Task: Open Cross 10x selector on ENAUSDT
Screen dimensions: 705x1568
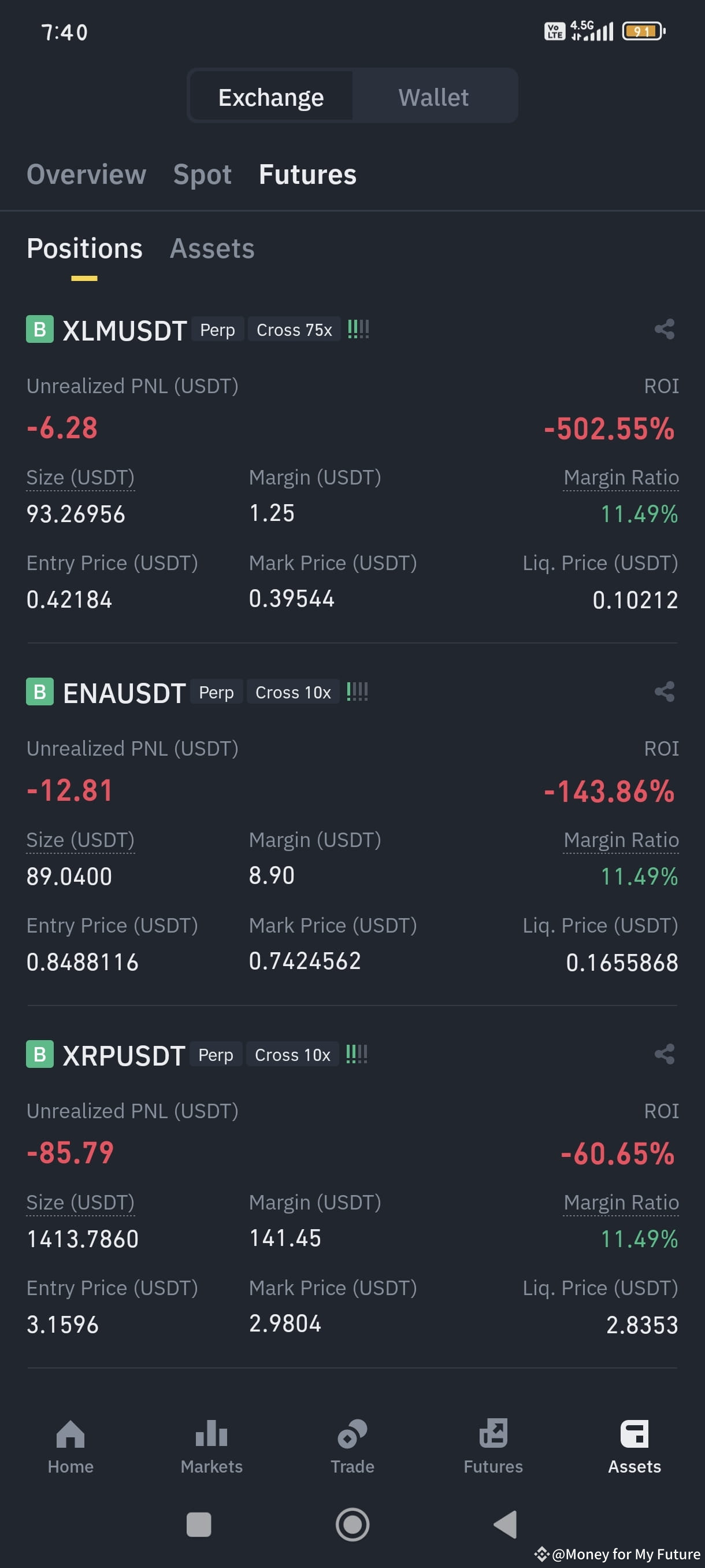Action: 292,691
